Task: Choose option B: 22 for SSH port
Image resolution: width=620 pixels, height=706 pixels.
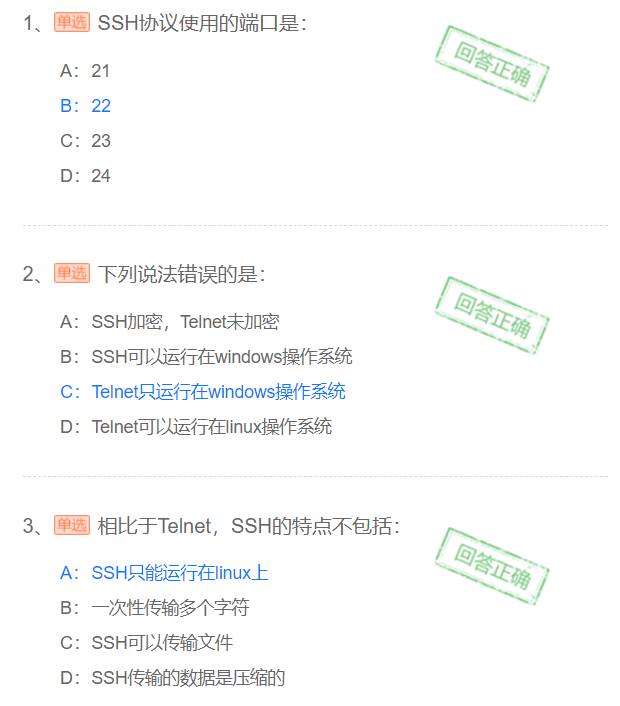Action: pyautogui.click(x=85, y=106)
